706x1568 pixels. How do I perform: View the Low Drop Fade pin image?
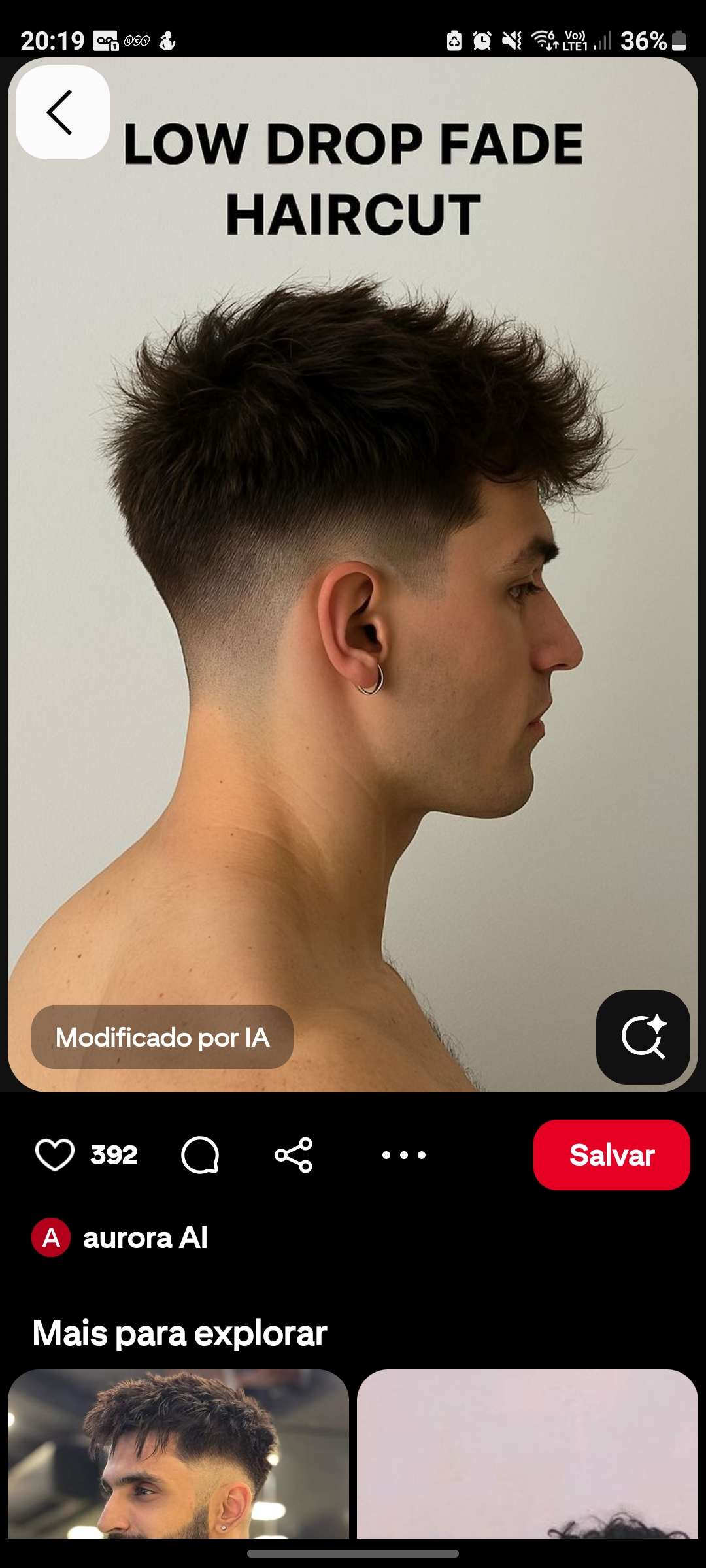353,575
